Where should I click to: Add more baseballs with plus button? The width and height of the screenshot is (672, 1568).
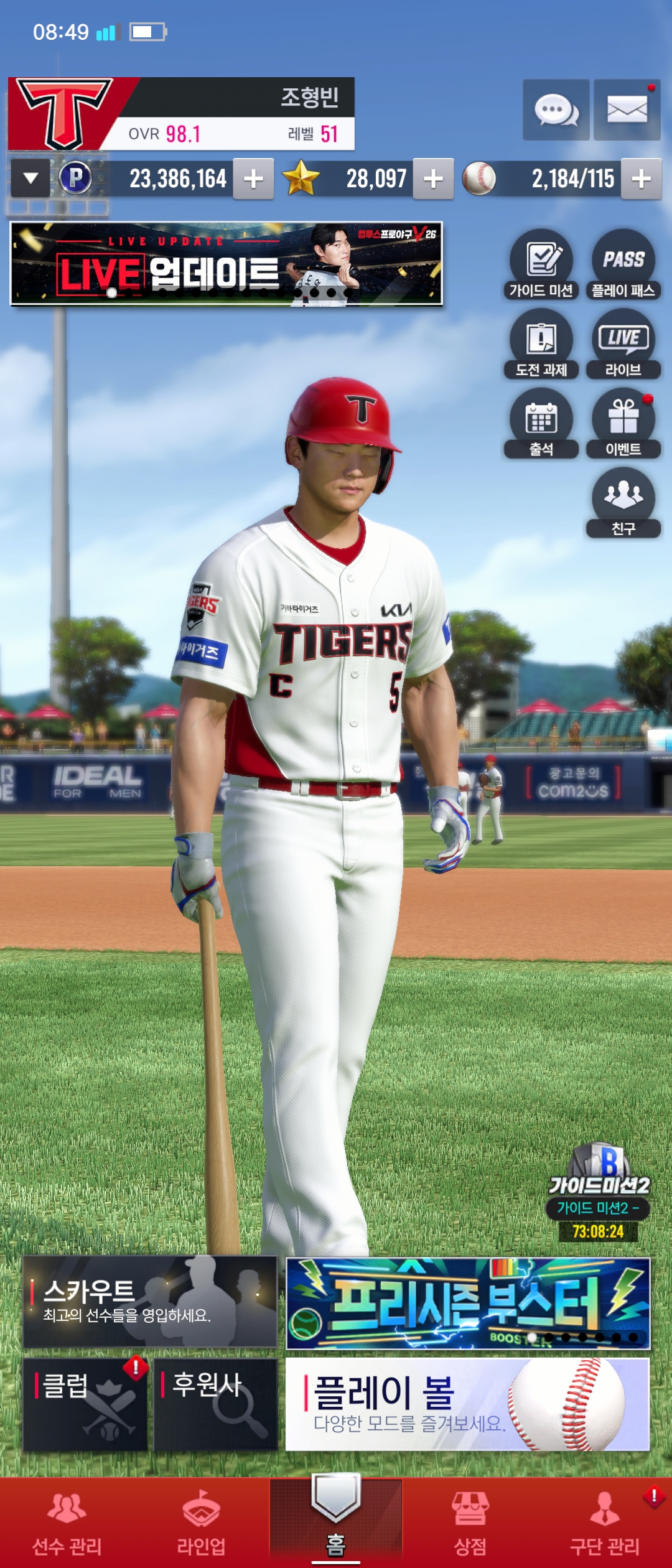641,179
